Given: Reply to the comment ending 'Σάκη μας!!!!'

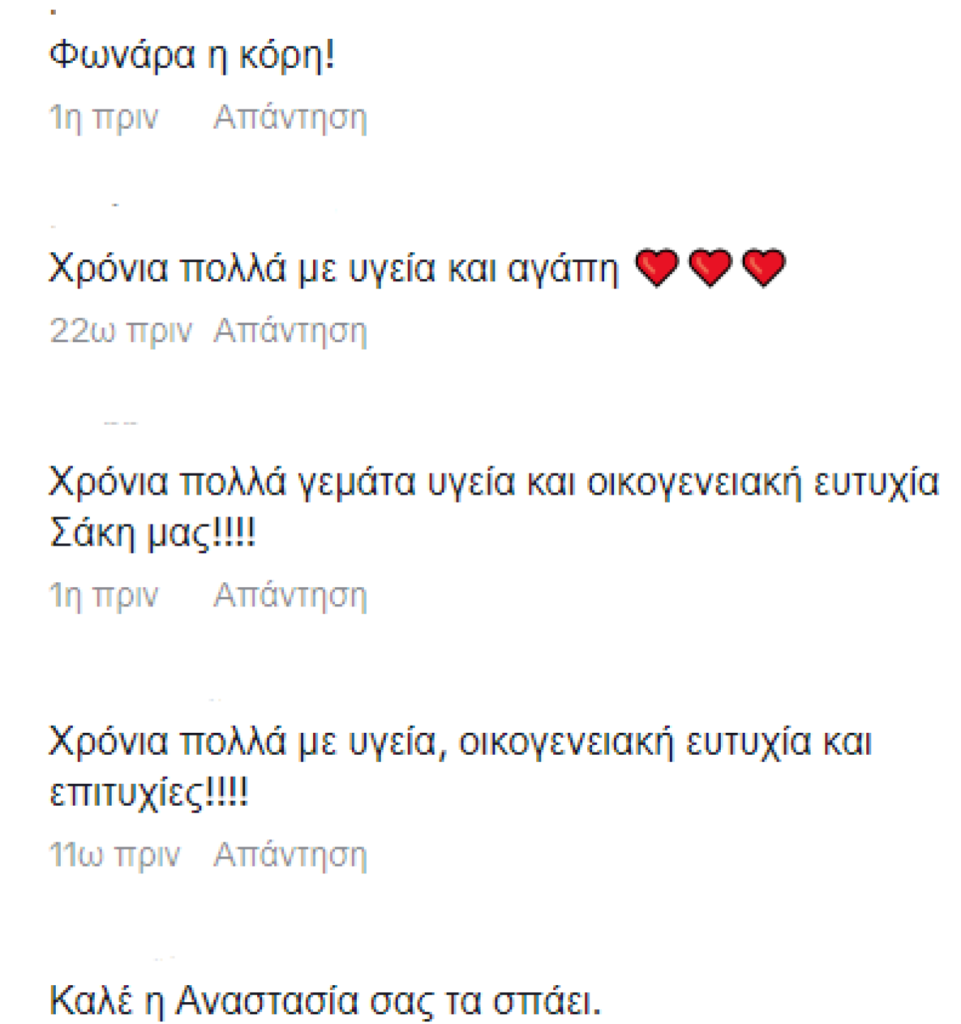Looking at the screenshot, I should 290,596.
